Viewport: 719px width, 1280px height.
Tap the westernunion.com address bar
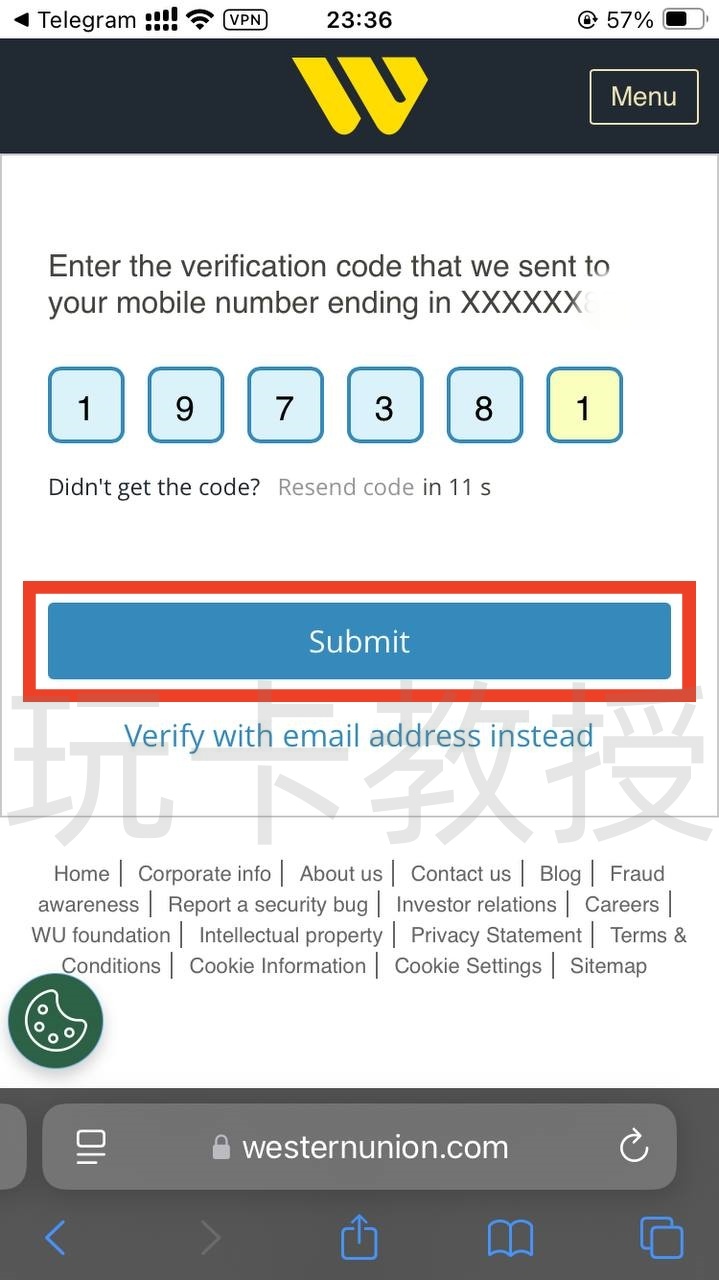[x=375, y=1147]
